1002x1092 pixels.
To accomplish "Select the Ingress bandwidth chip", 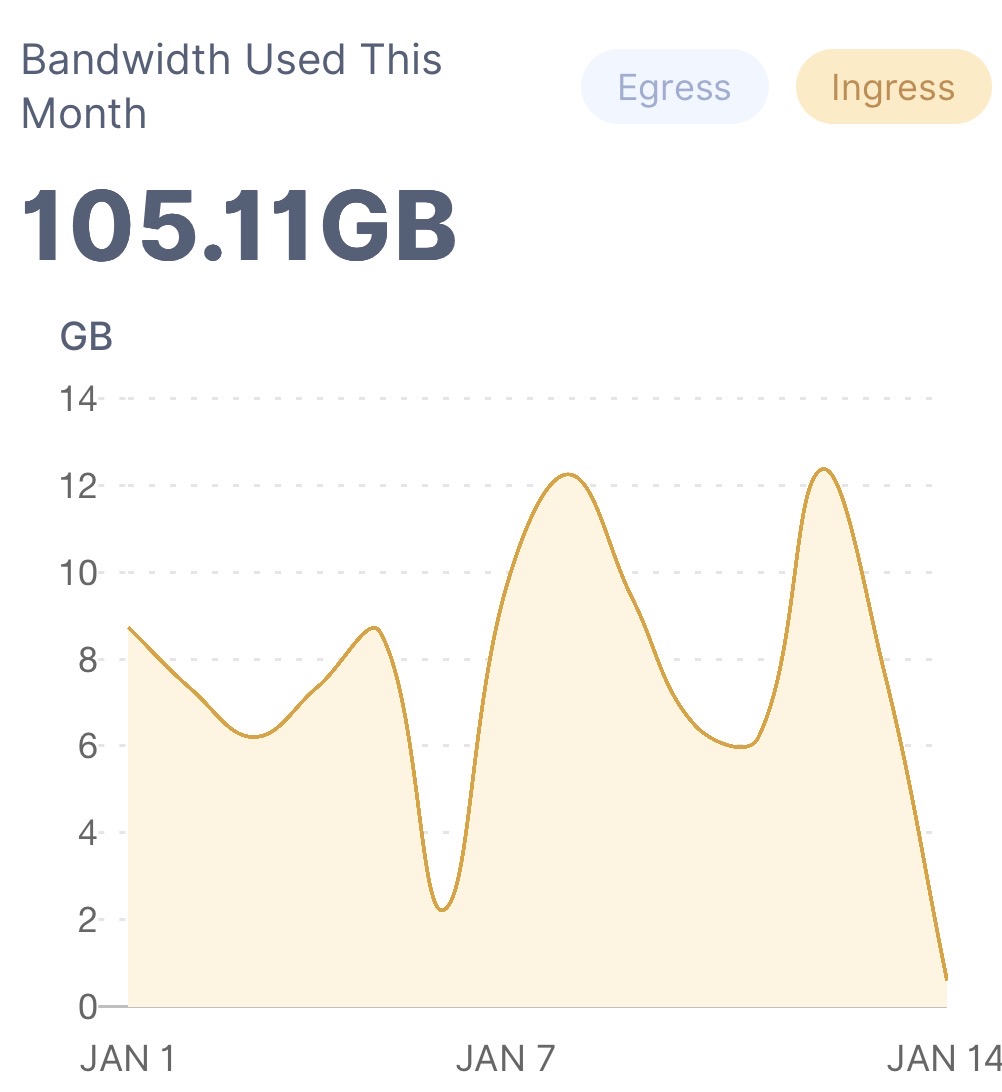I will [892, 87].
